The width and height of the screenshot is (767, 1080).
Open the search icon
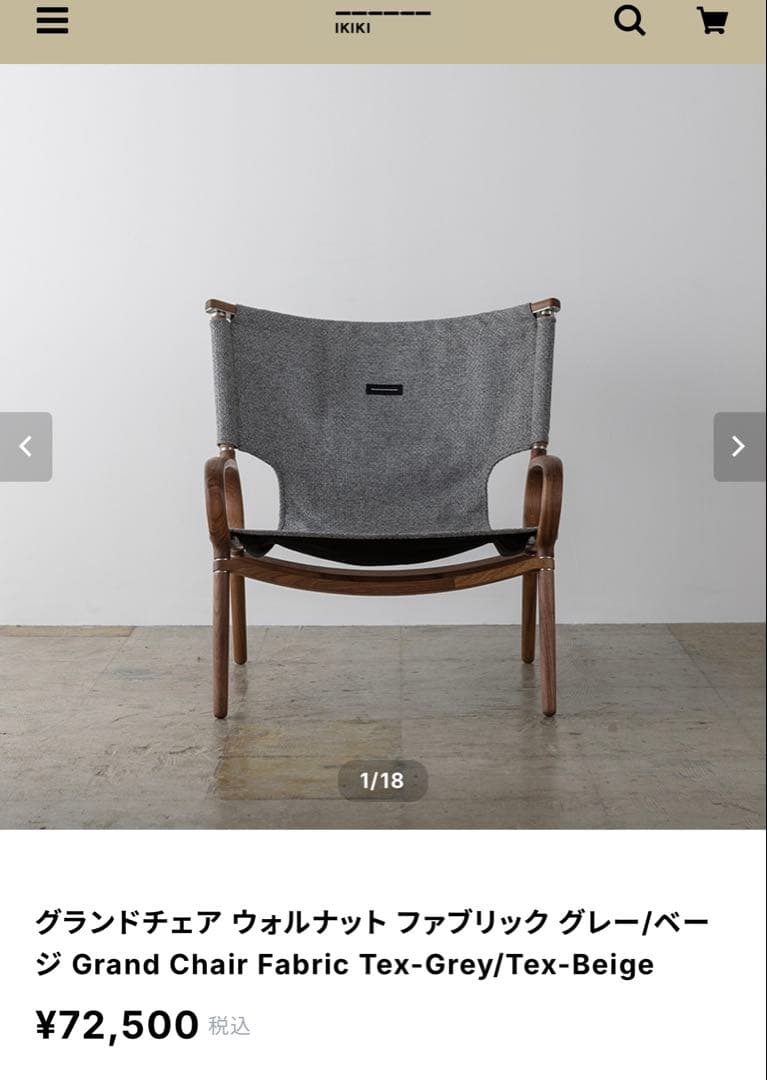coord(629,20)
